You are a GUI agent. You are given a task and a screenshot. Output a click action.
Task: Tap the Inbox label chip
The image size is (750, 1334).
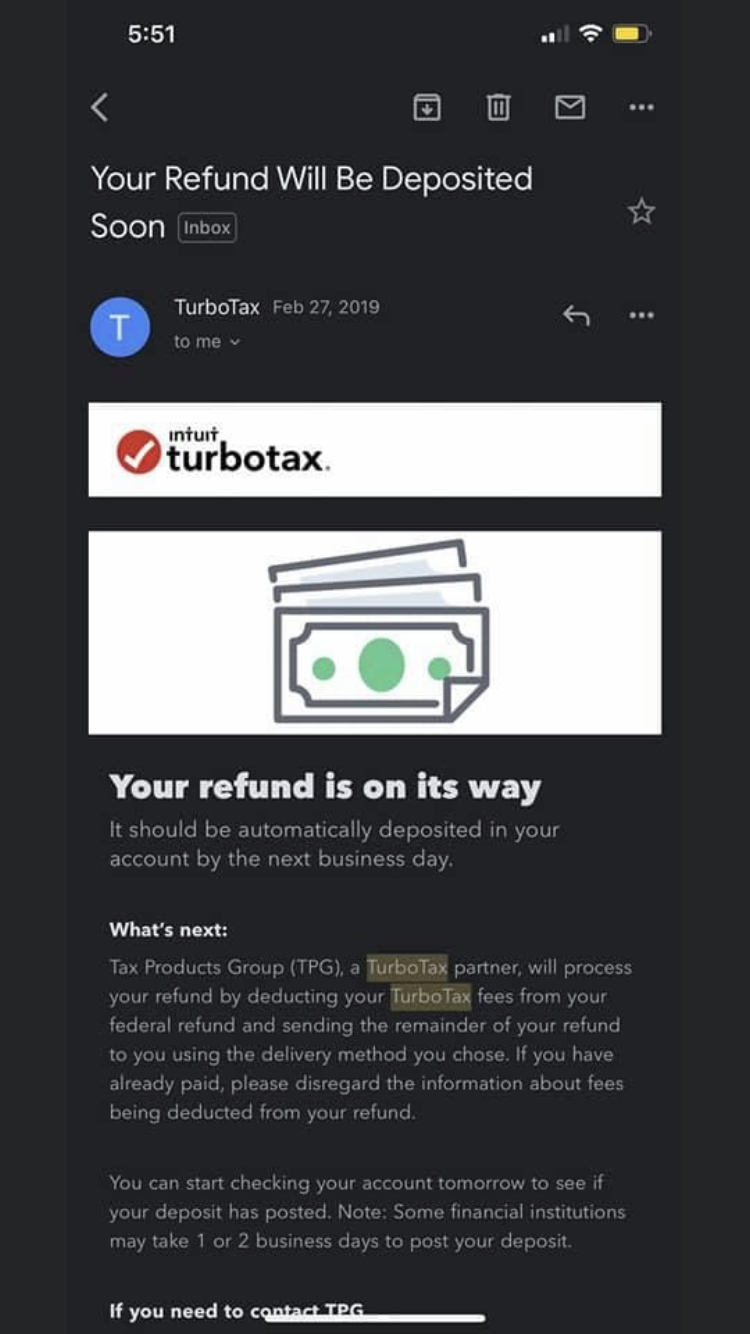(207, 228)
